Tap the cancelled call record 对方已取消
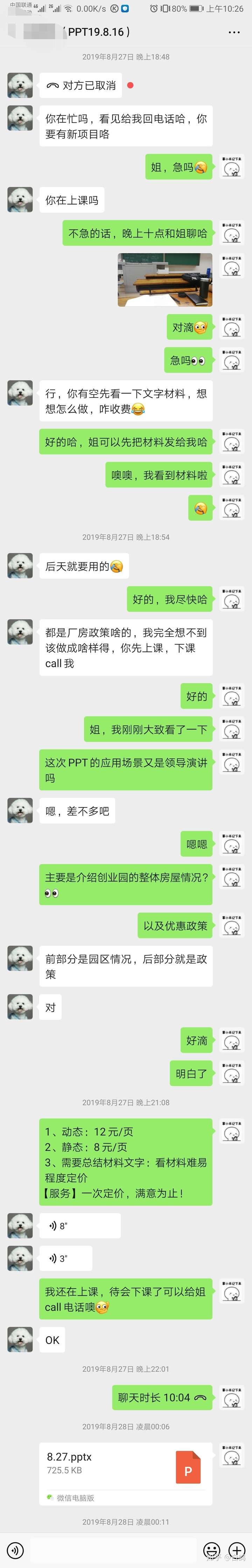The width and height of the screenshot is (252, 1568). (x=81, y=86)
